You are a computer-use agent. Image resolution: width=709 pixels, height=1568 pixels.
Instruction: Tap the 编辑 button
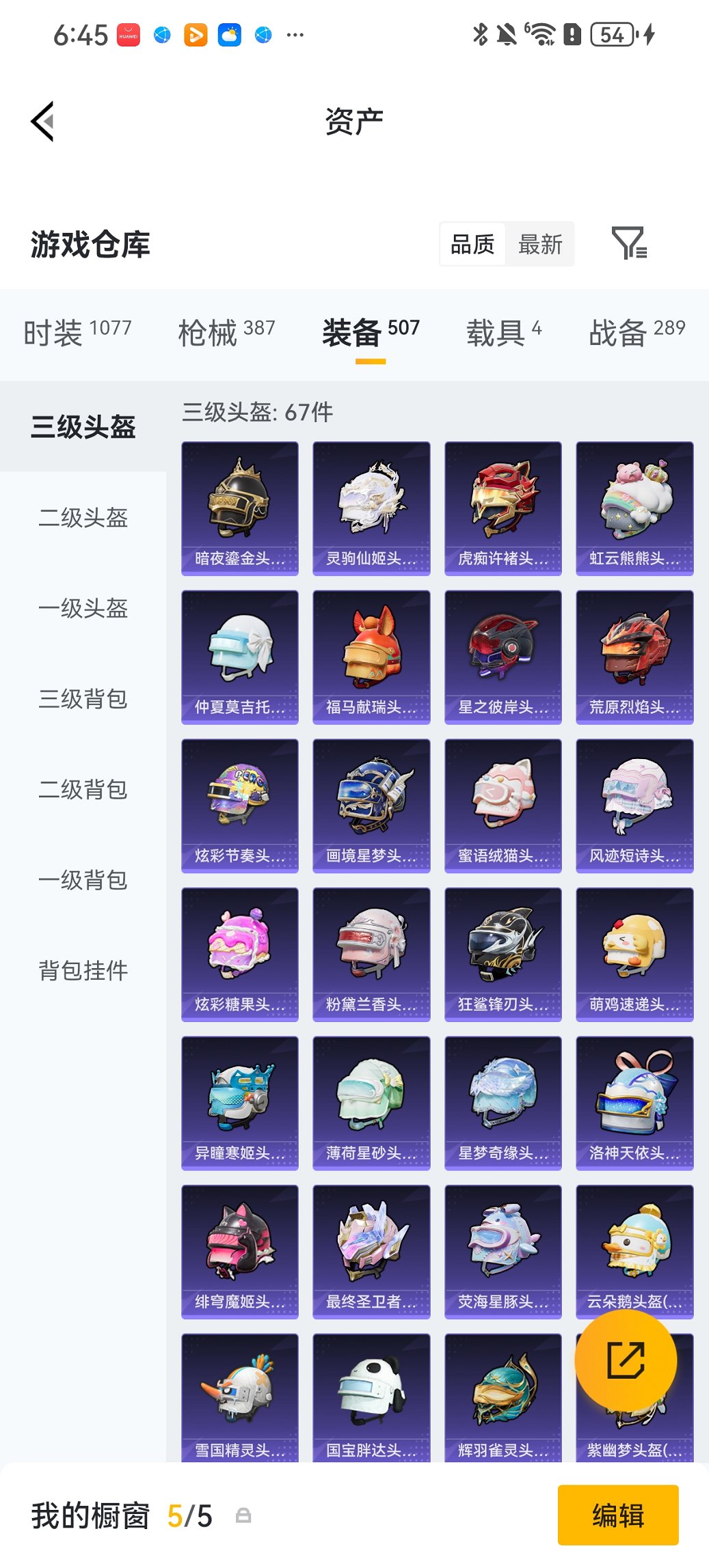coord(617,1515)
